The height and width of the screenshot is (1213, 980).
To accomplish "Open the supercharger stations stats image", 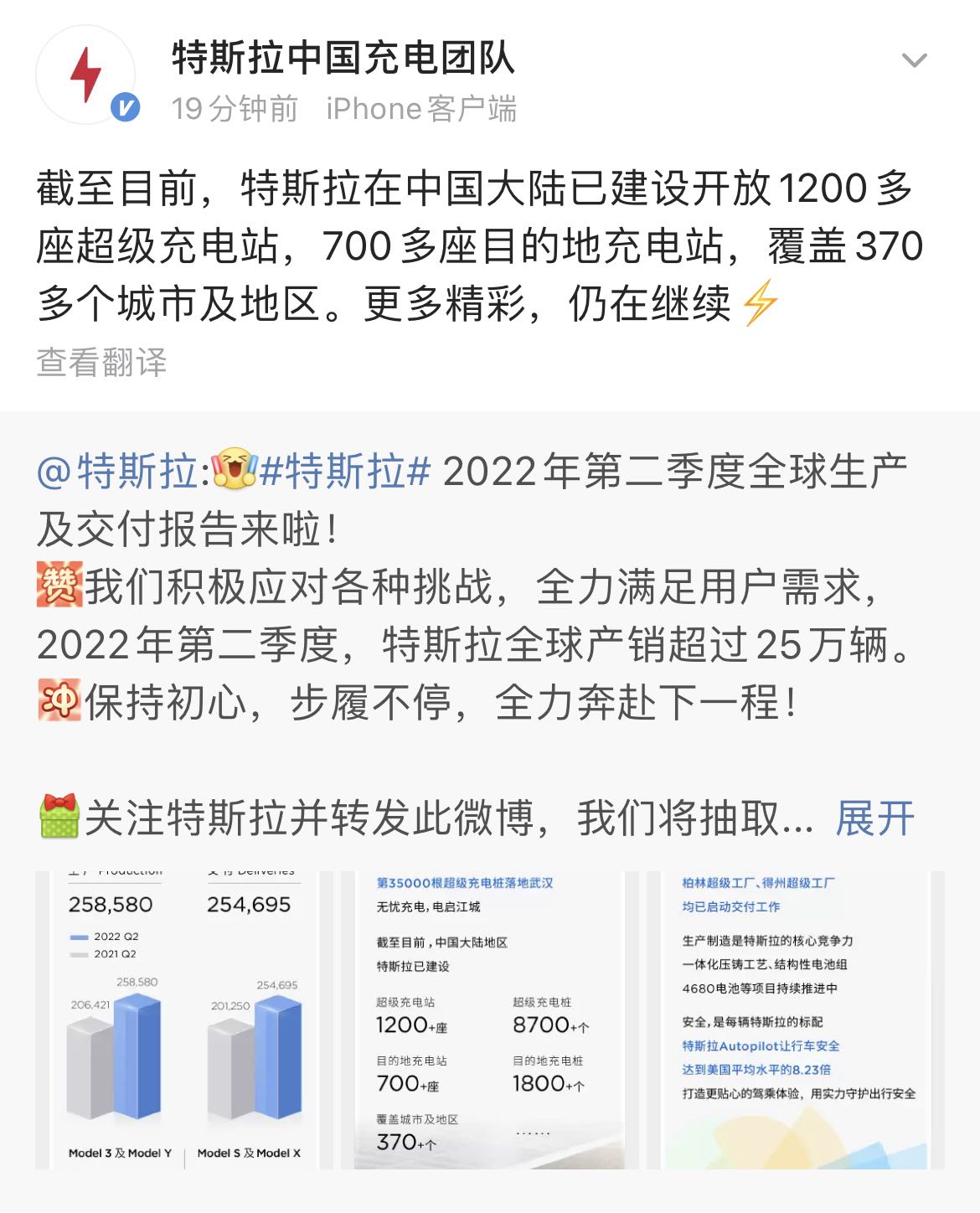I will click(489, 1019).
